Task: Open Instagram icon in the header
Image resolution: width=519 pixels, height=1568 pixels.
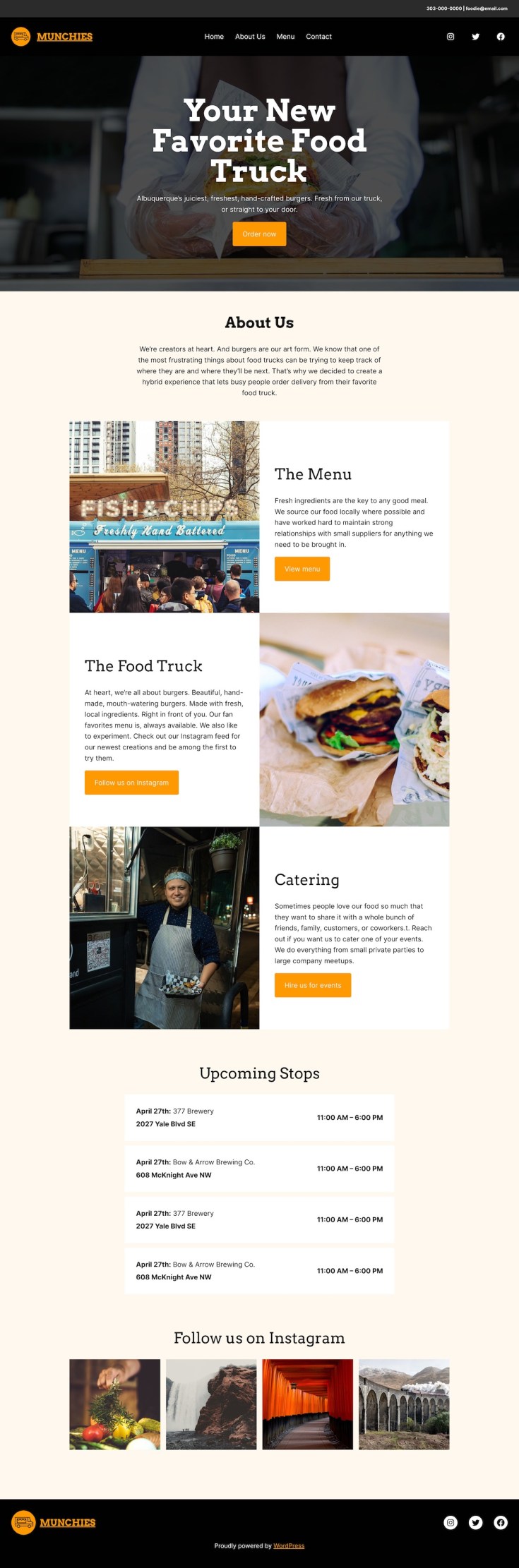Action: click(x=451, y=37)
